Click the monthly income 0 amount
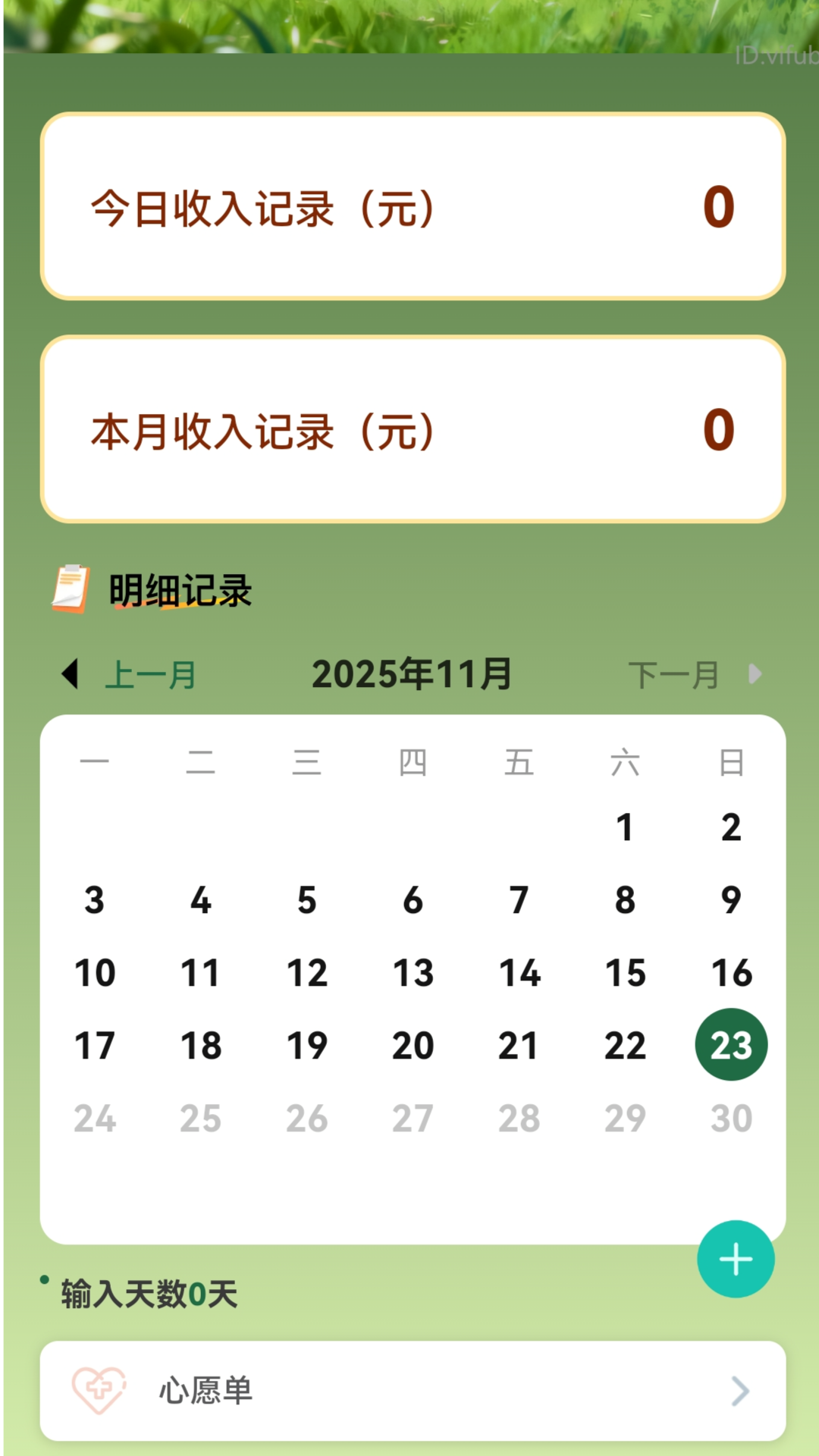The width and height of the screenshot is (819, 1456). point(716,430)
